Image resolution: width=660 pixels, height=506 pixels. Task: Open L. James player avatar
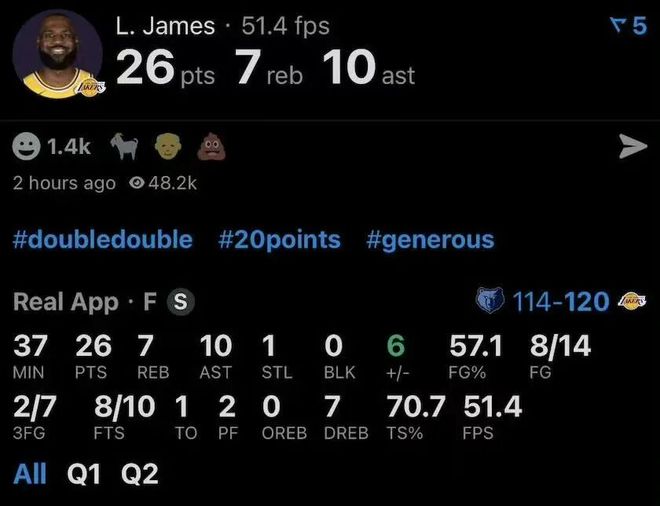pyautogui.click(x=58, y=54)
